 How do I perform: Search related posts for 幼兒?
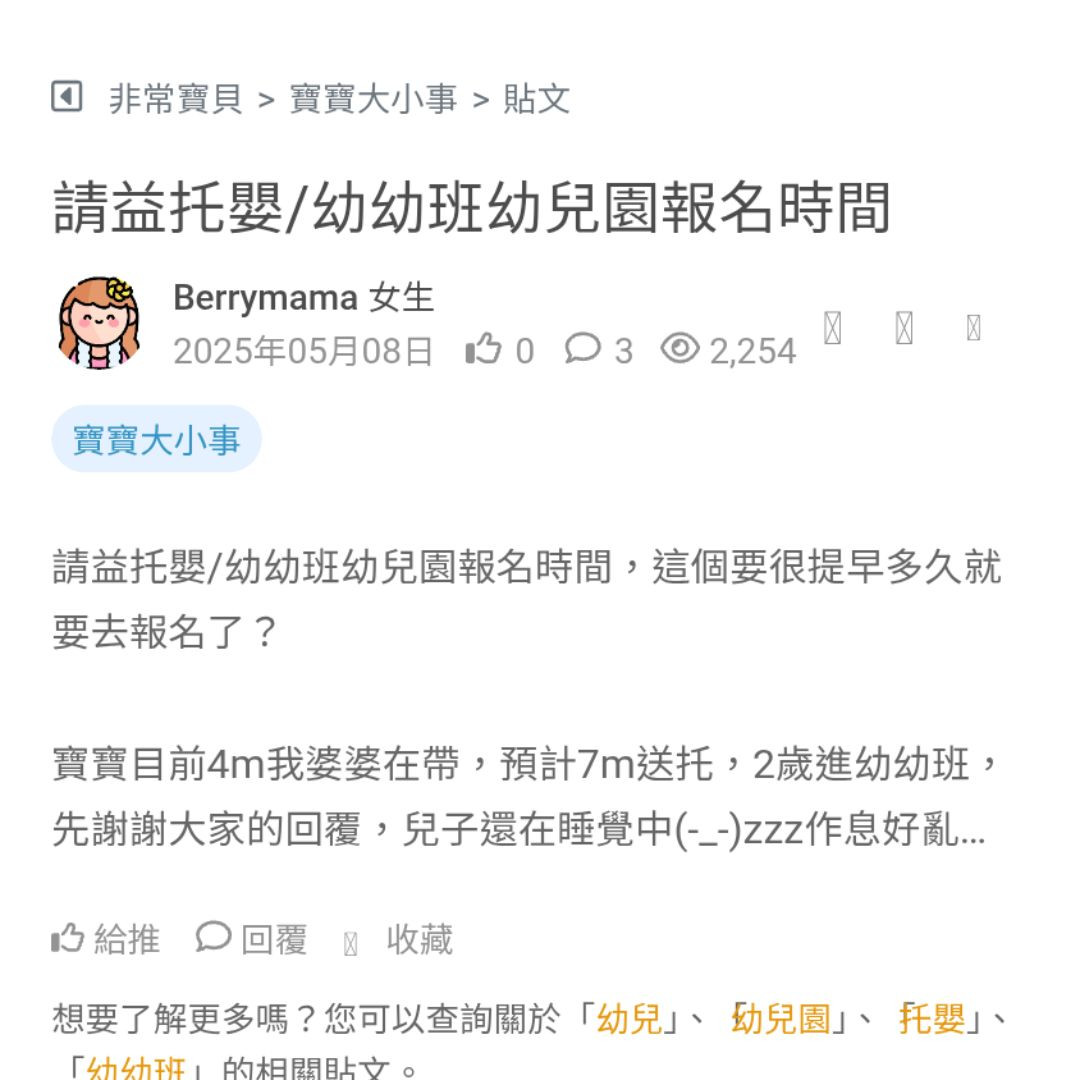(629, 1019)
